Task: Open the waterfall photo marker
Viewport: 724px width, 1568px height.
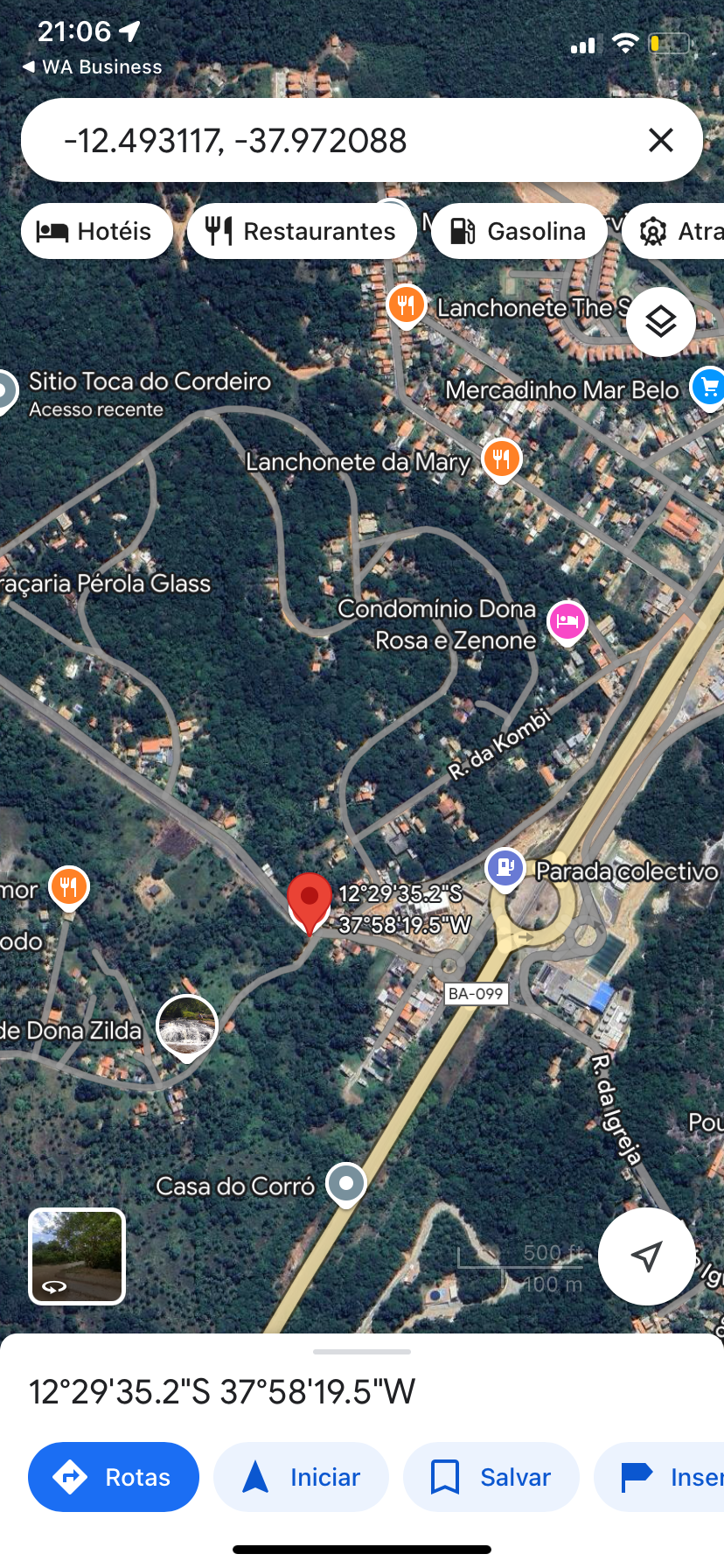Action: [x=186, y=1026]
